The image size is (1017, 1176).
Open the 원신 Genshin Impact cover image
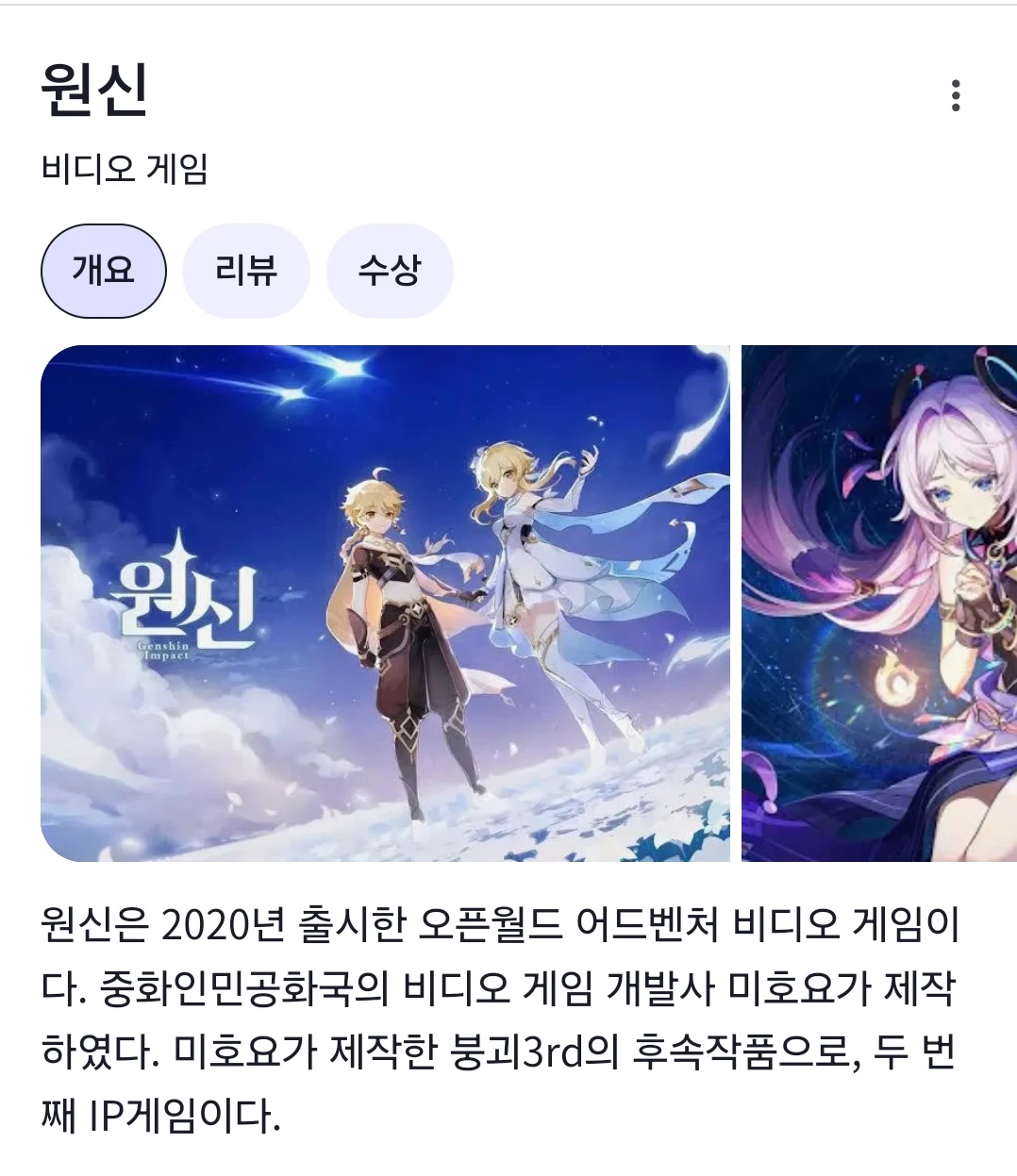385,604
